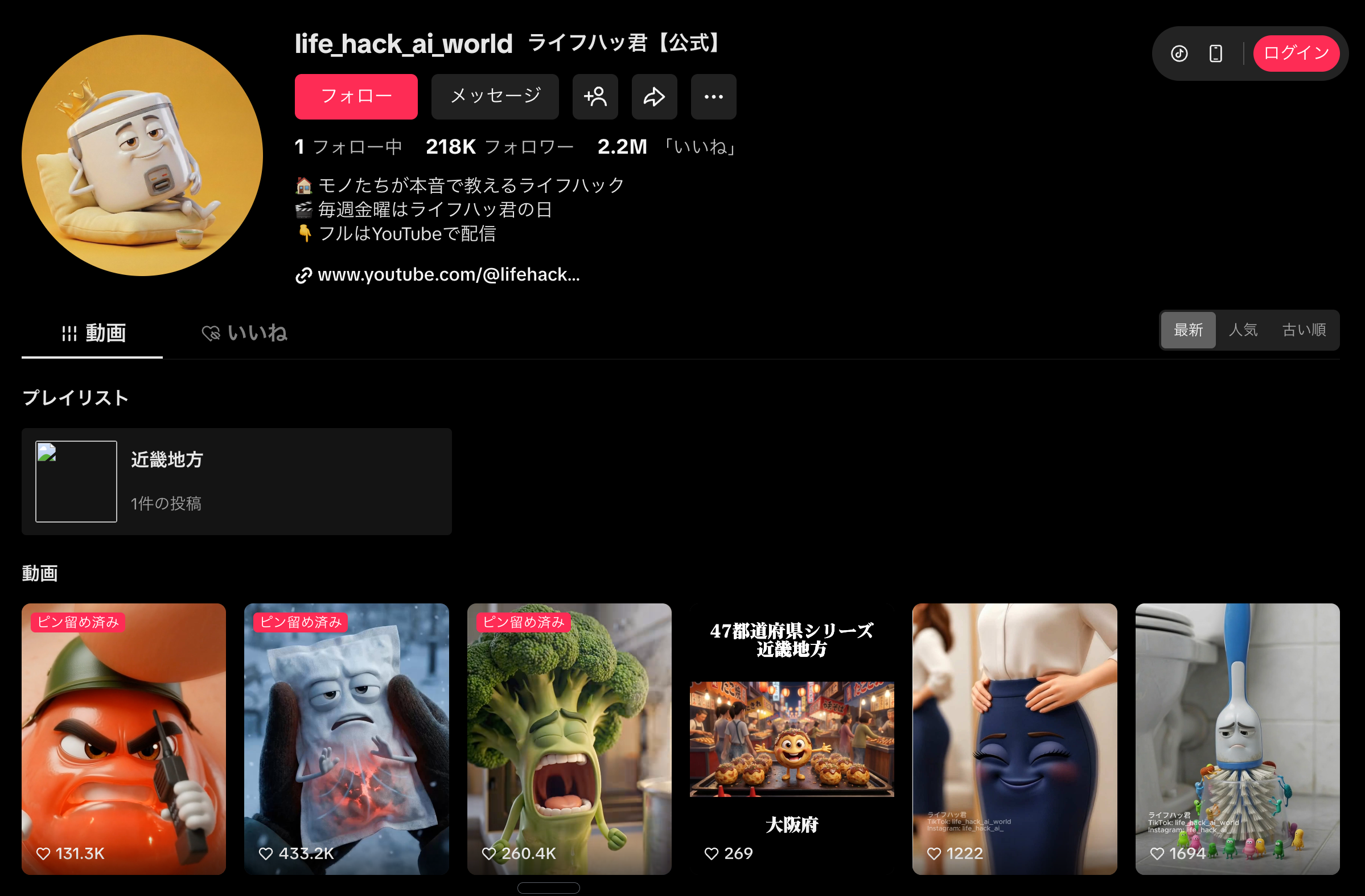Image resolution: width=1365 pixels, height=896 pixels.
Task: Open the メッセージ button to message this account
Action: click(495, 96)
